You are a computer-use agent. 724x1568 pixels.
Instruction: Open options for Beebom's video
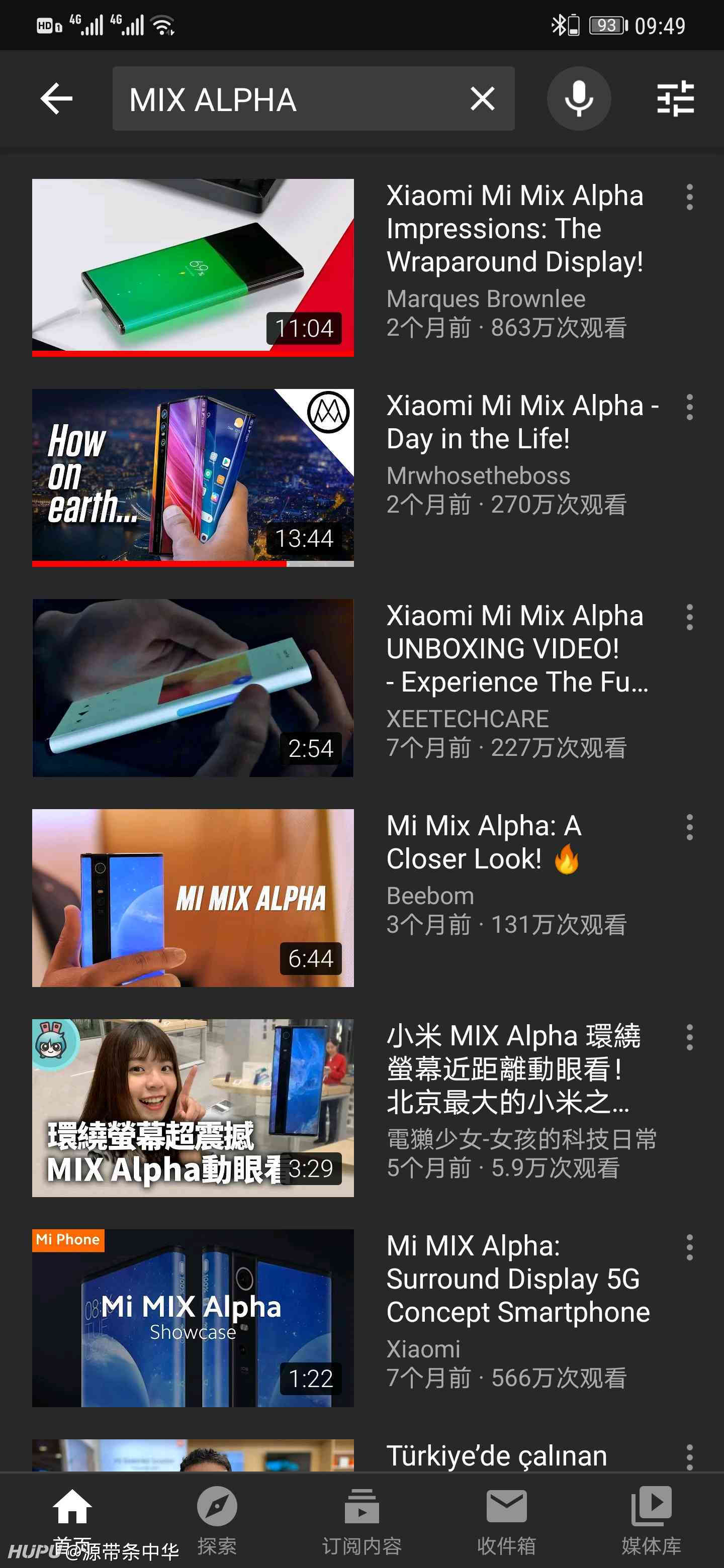point(689,827)
